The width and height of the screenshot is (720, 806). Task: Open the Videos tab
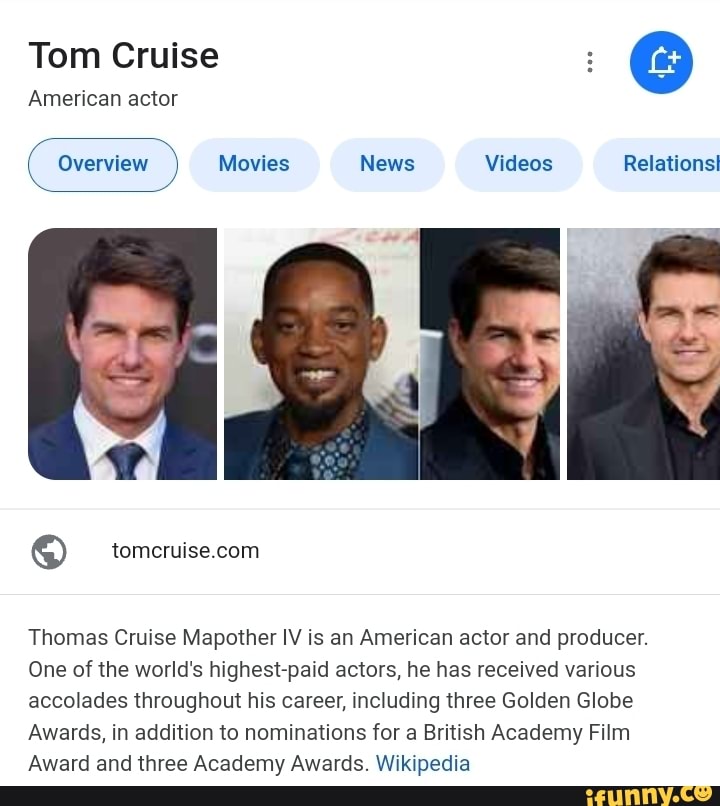click(x=519, y=164)
